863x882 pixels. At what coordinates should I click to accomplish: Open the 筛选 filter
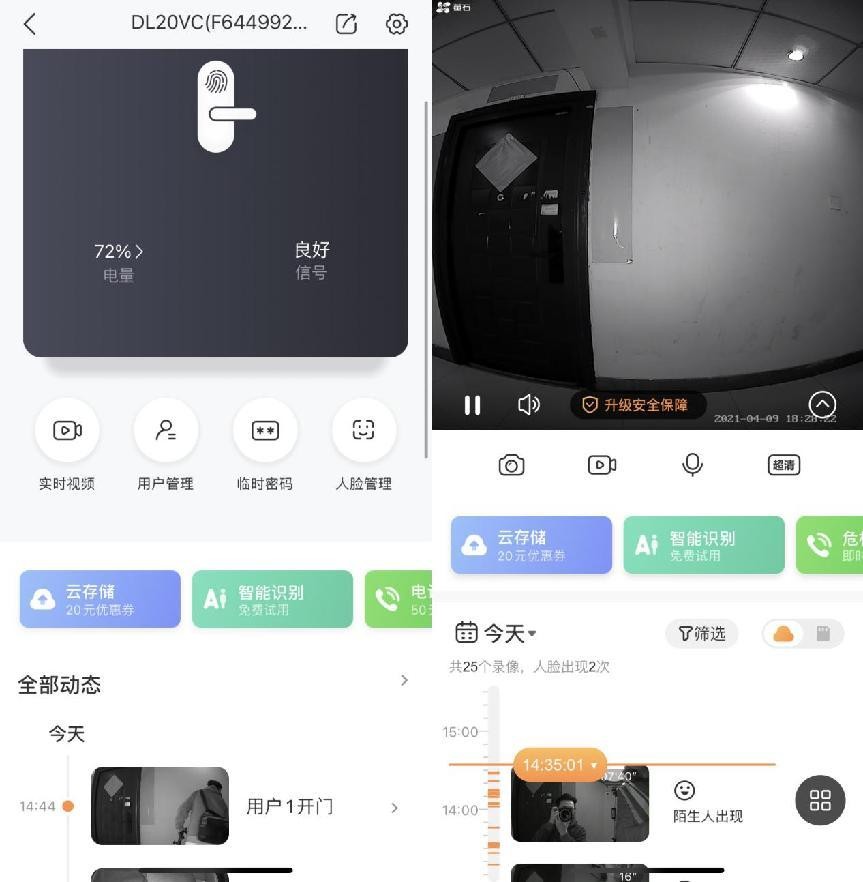pyautogui.click(x=701, y=633)
